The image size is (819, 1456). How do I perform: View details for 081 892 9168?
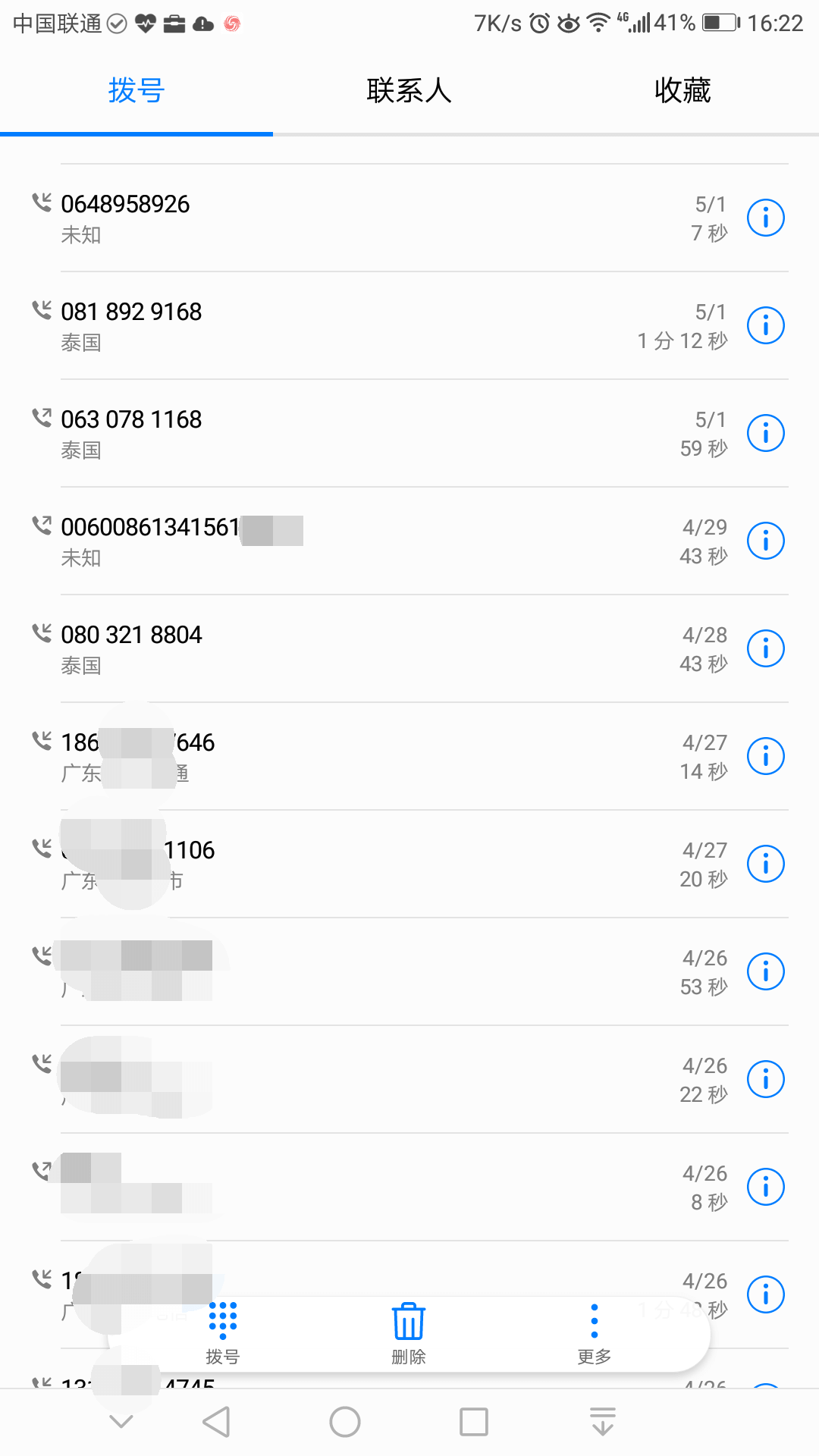coord(766,325)
